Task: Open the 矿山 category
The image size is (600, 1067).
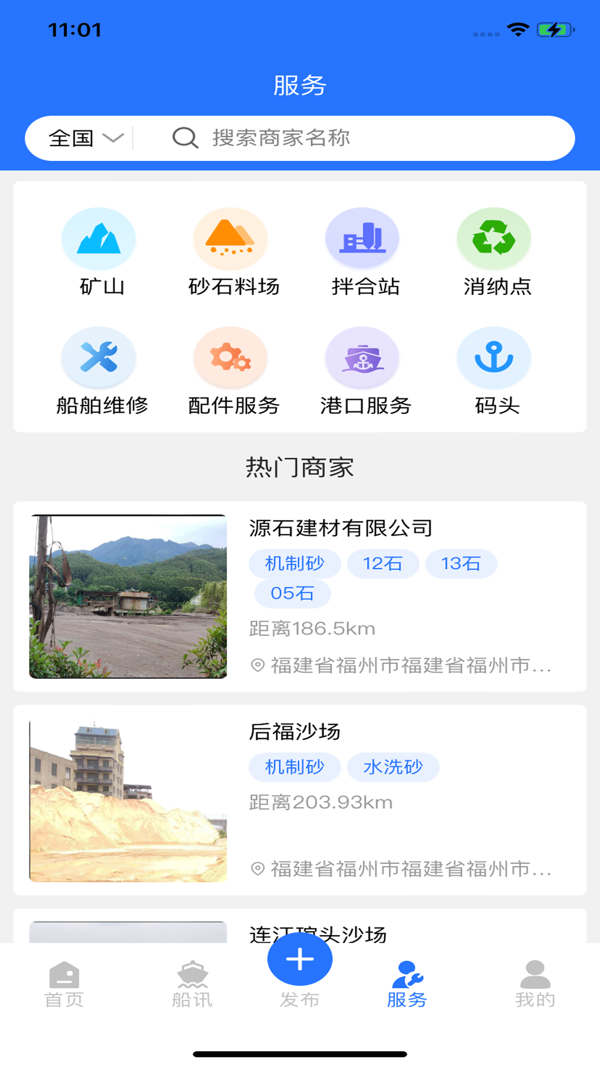Action: [x=101, y=253]
